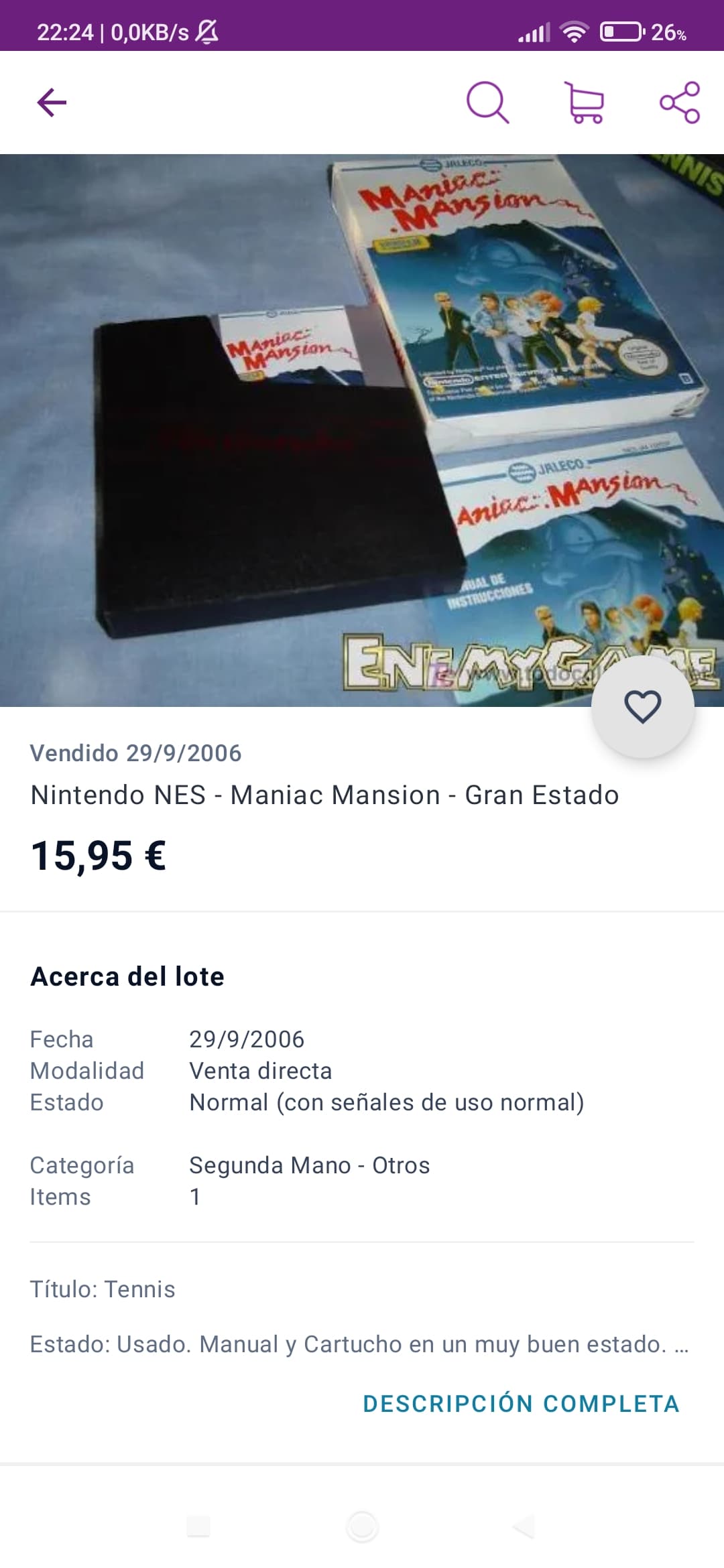Open the Maniac Mansion product photo
Screen dimensions: 724x1568
[x=362, y=430]
